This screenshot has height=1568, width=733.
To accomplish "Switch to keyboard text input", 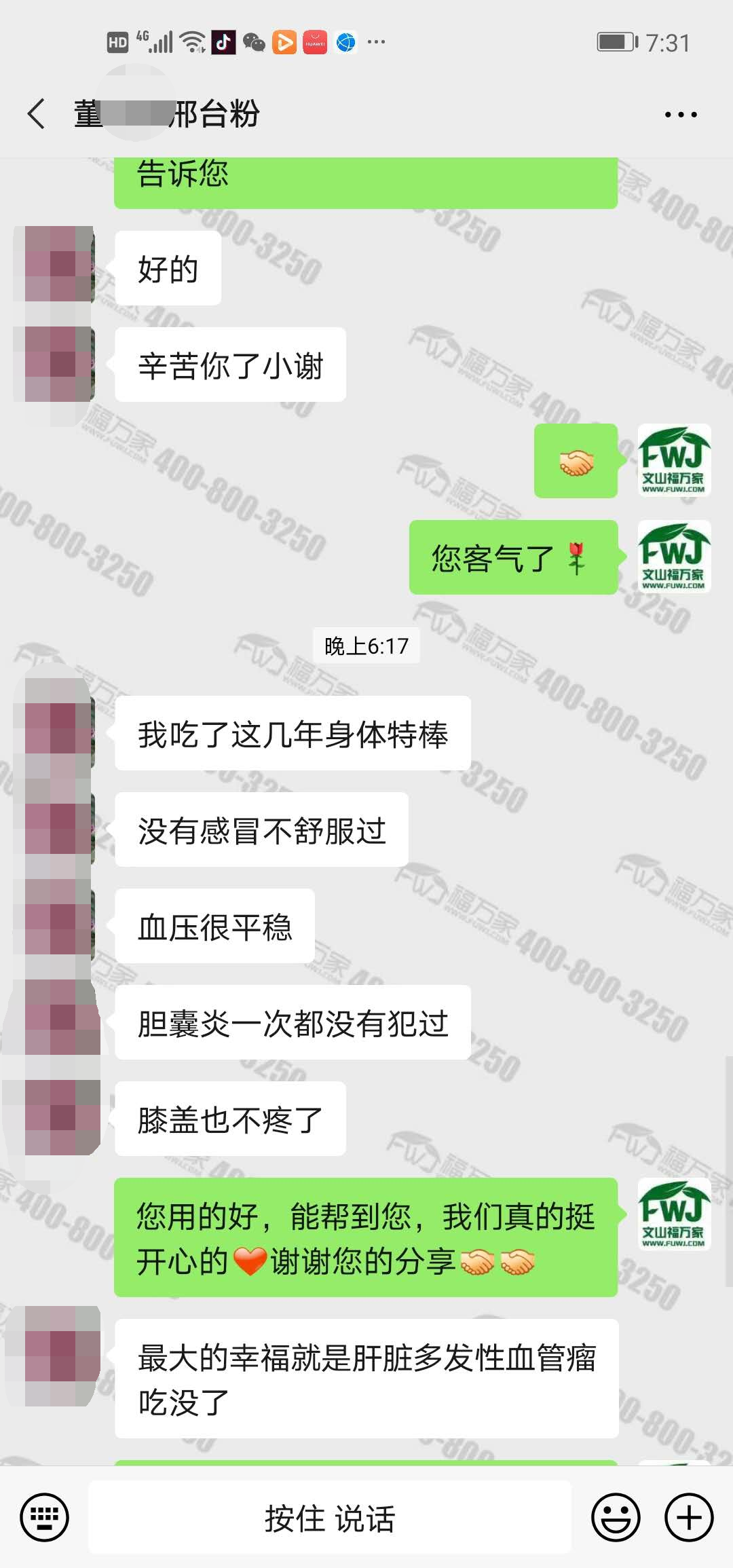I will pyautogui.click(x=45, y=1517).
